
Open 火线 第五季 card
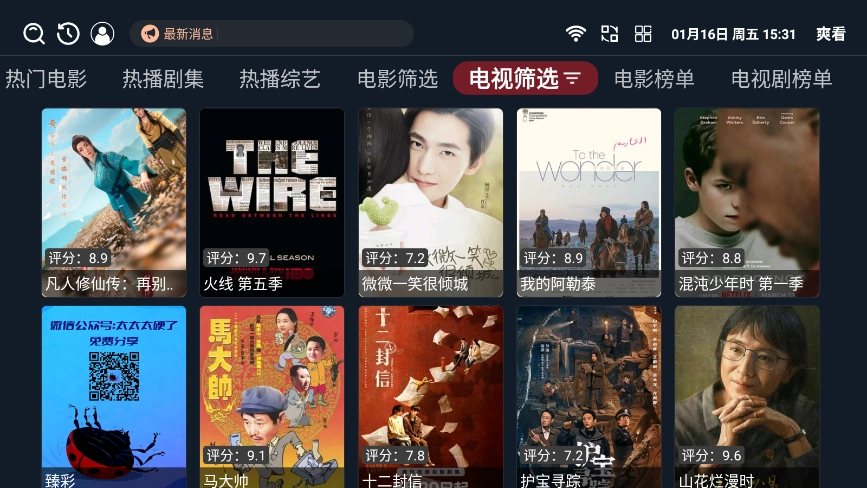tap(272, 202)
